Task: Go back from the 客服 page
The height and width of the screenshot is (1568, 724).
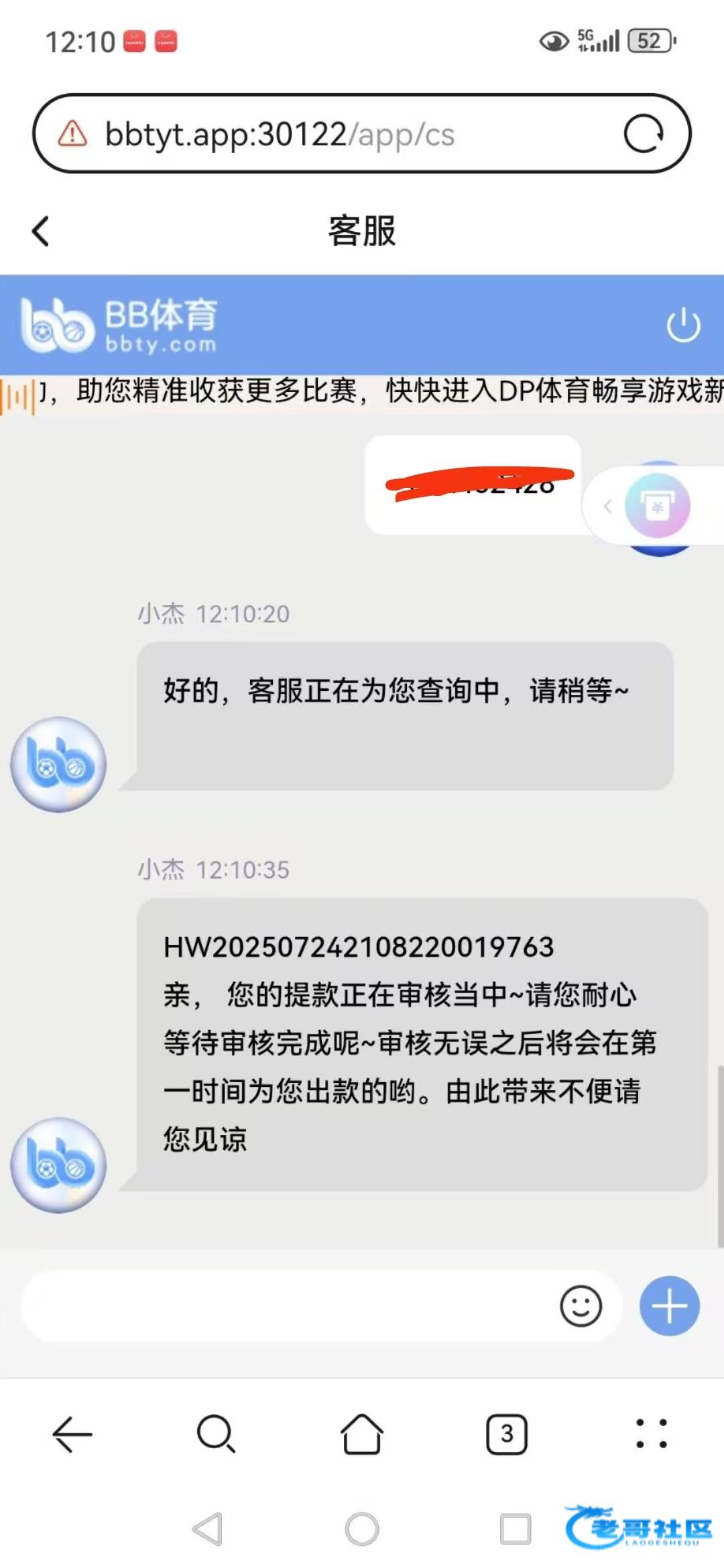Action: coord(41,231)
